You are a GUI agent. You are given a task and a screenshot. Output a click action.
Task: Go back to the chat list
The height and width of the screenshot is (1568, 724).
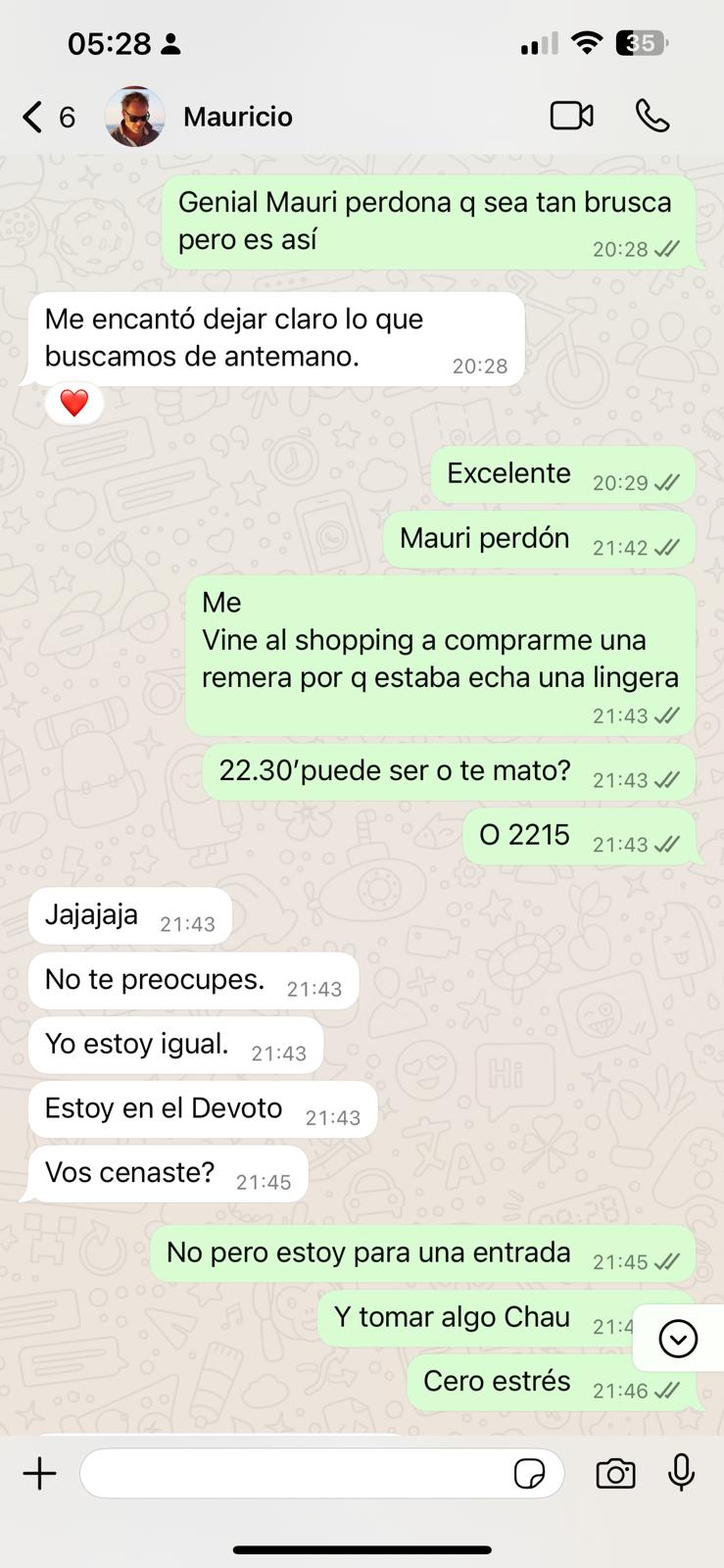(x=34, y=118)
